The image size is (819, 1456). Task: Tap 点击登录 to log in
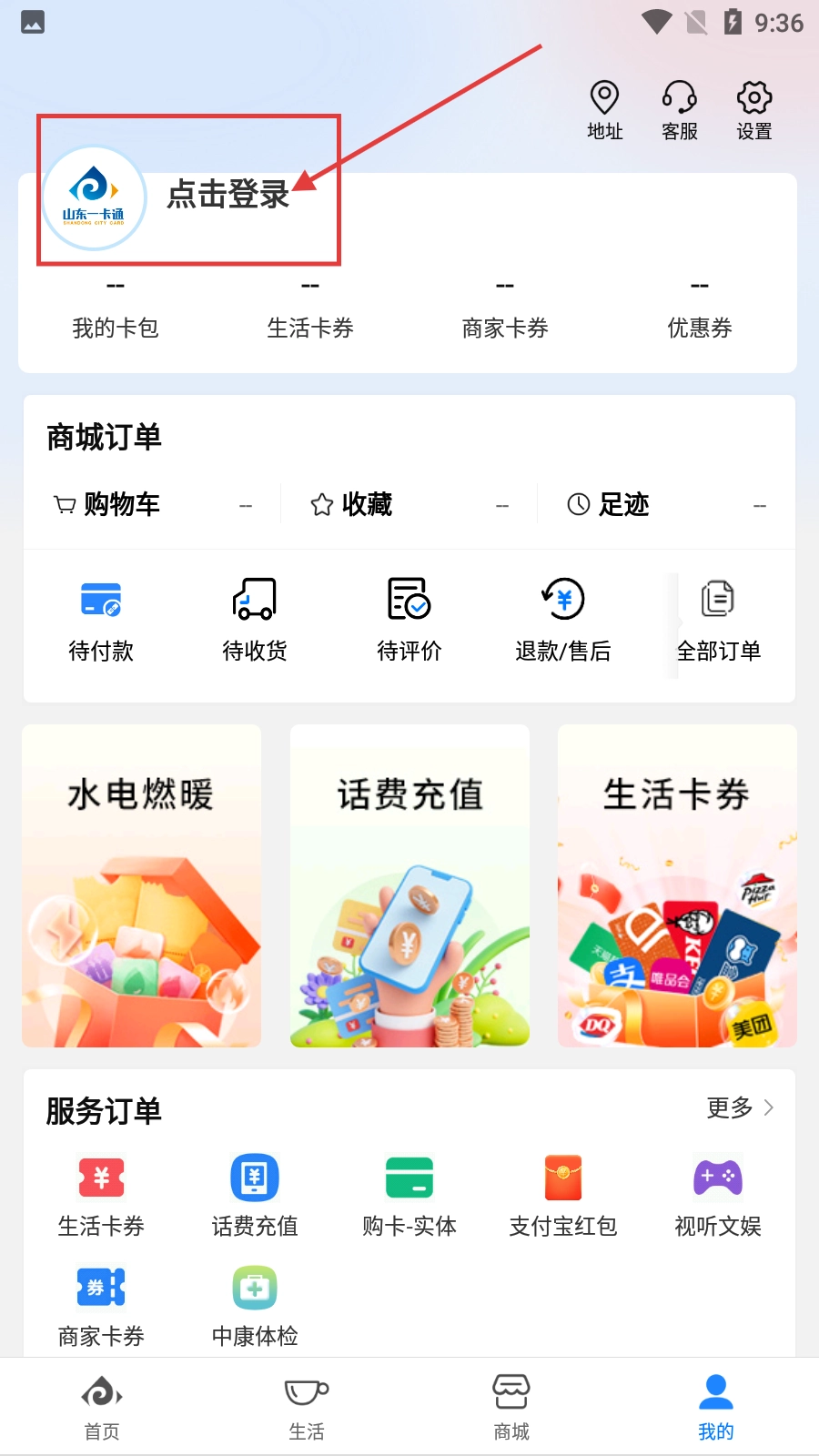(x=227, y=194)
